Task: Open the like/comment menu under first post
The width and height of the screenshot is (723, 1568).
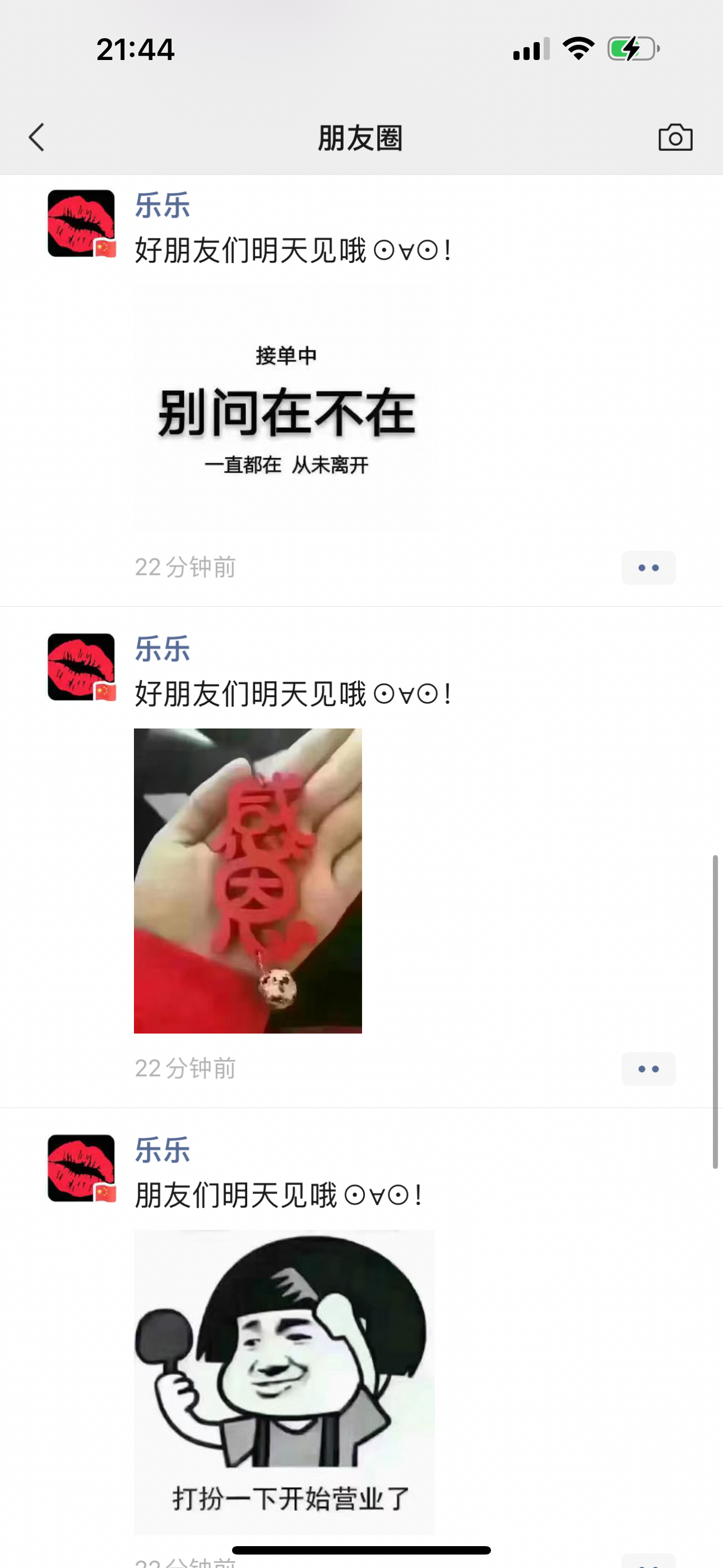Action: coord(647,568)
